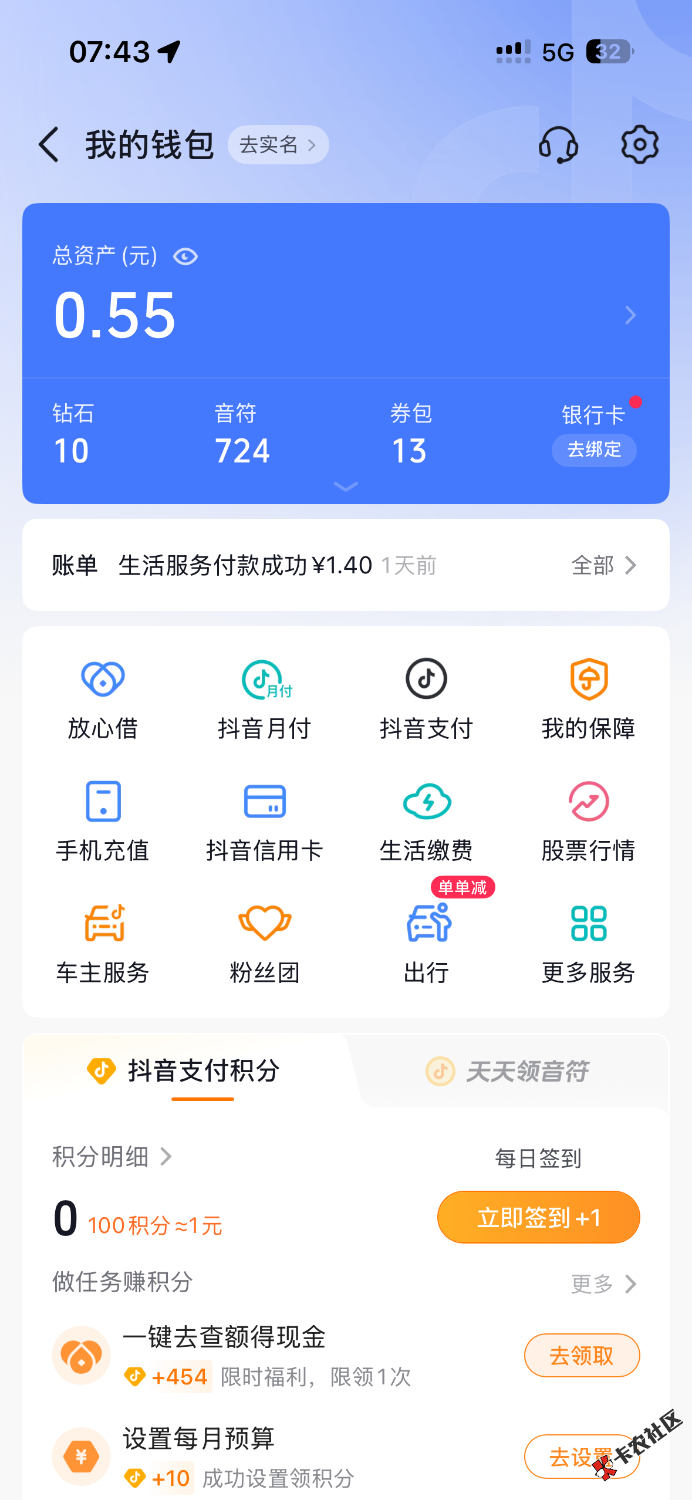The width and height of the screenshot is (692, 1500).
Task: Tap 去绑定 to bind a bank card
Action: pyautogui.click(x=594, y=450)
